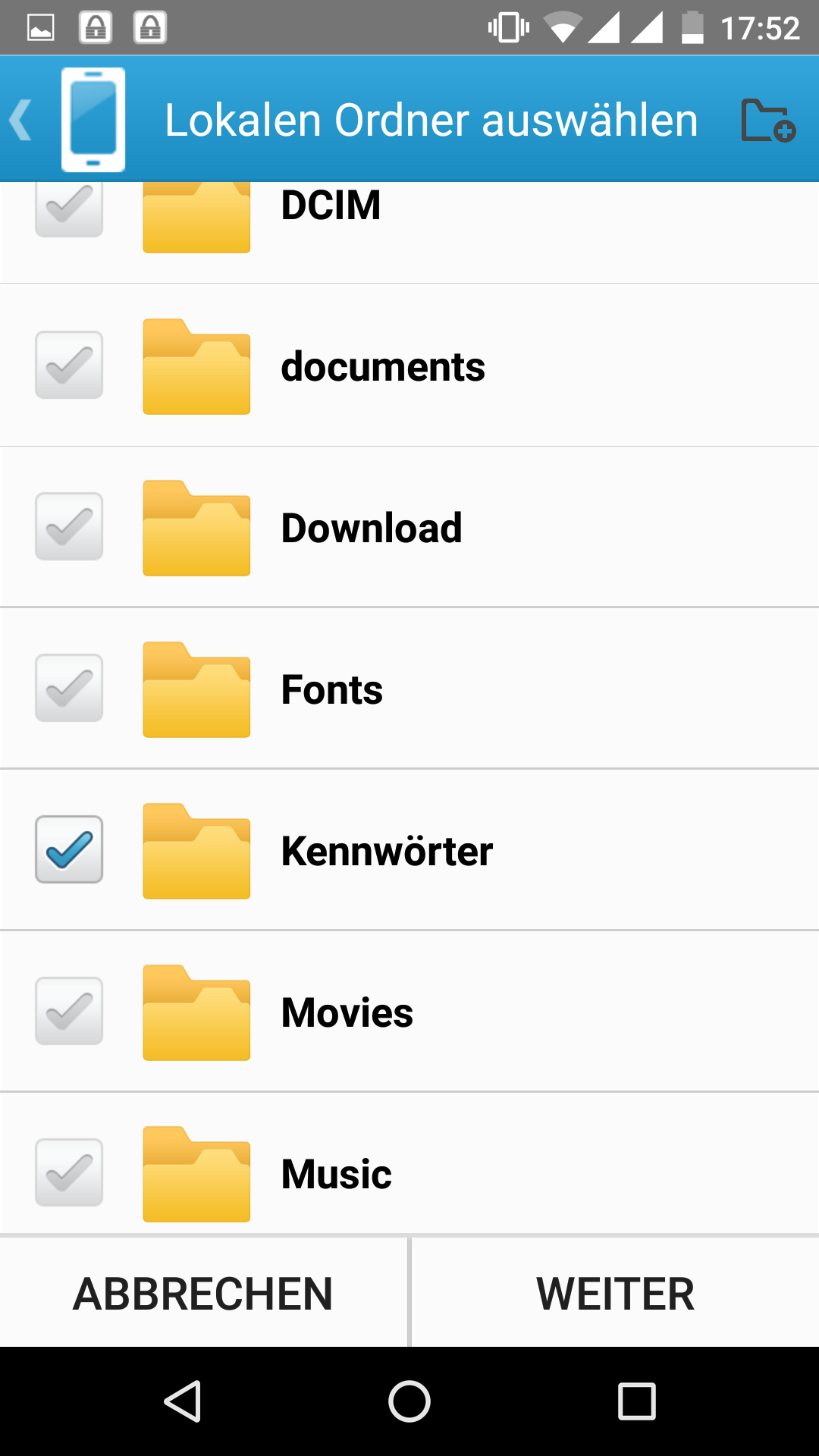Go back using the header back arrow
The width and height of the screenshot is (819, 1456).
(20, 120)
